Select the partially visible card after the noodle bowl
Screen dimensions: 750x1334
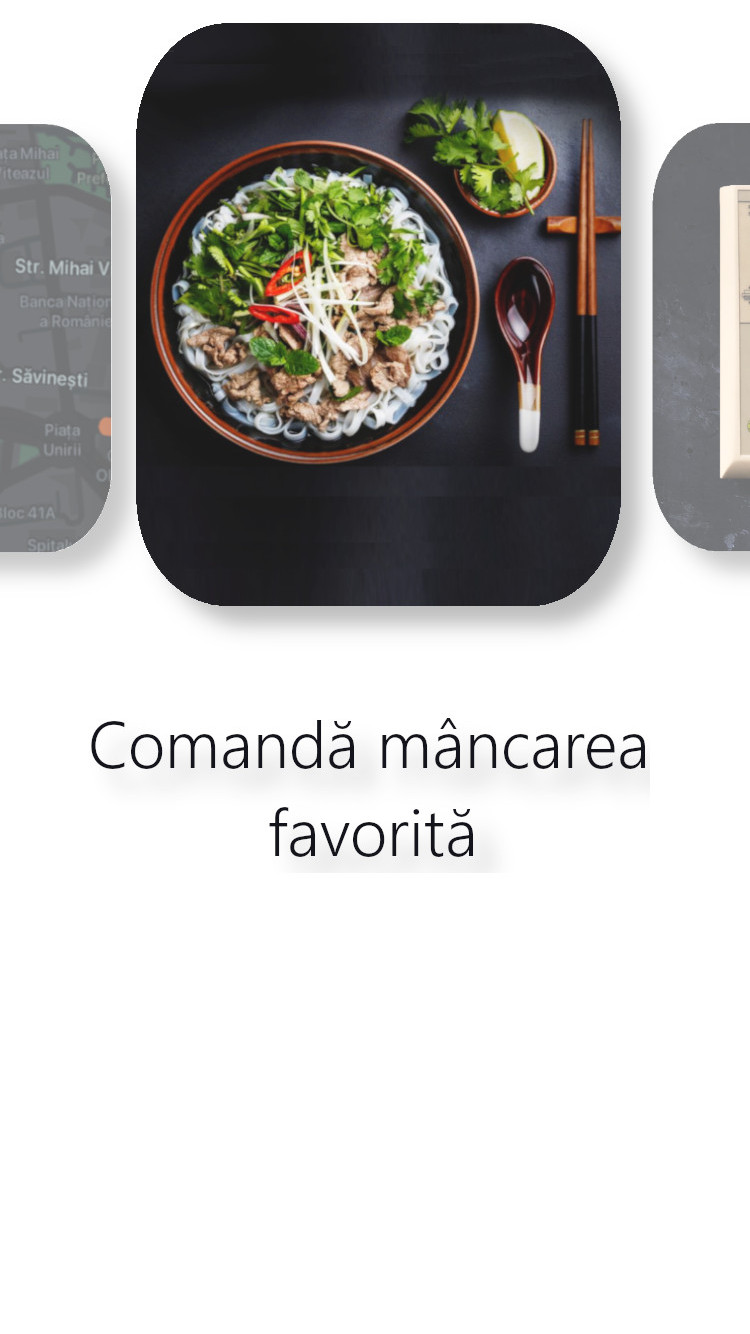(x=704, y=338)
